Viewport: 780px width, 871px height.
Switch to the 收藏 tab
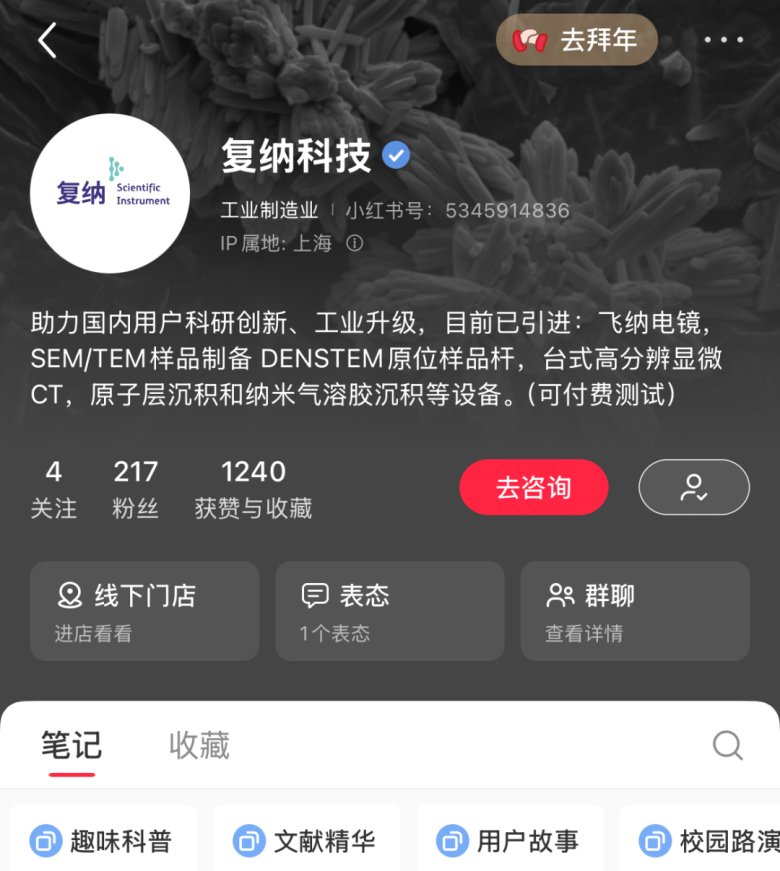(199, 745)
